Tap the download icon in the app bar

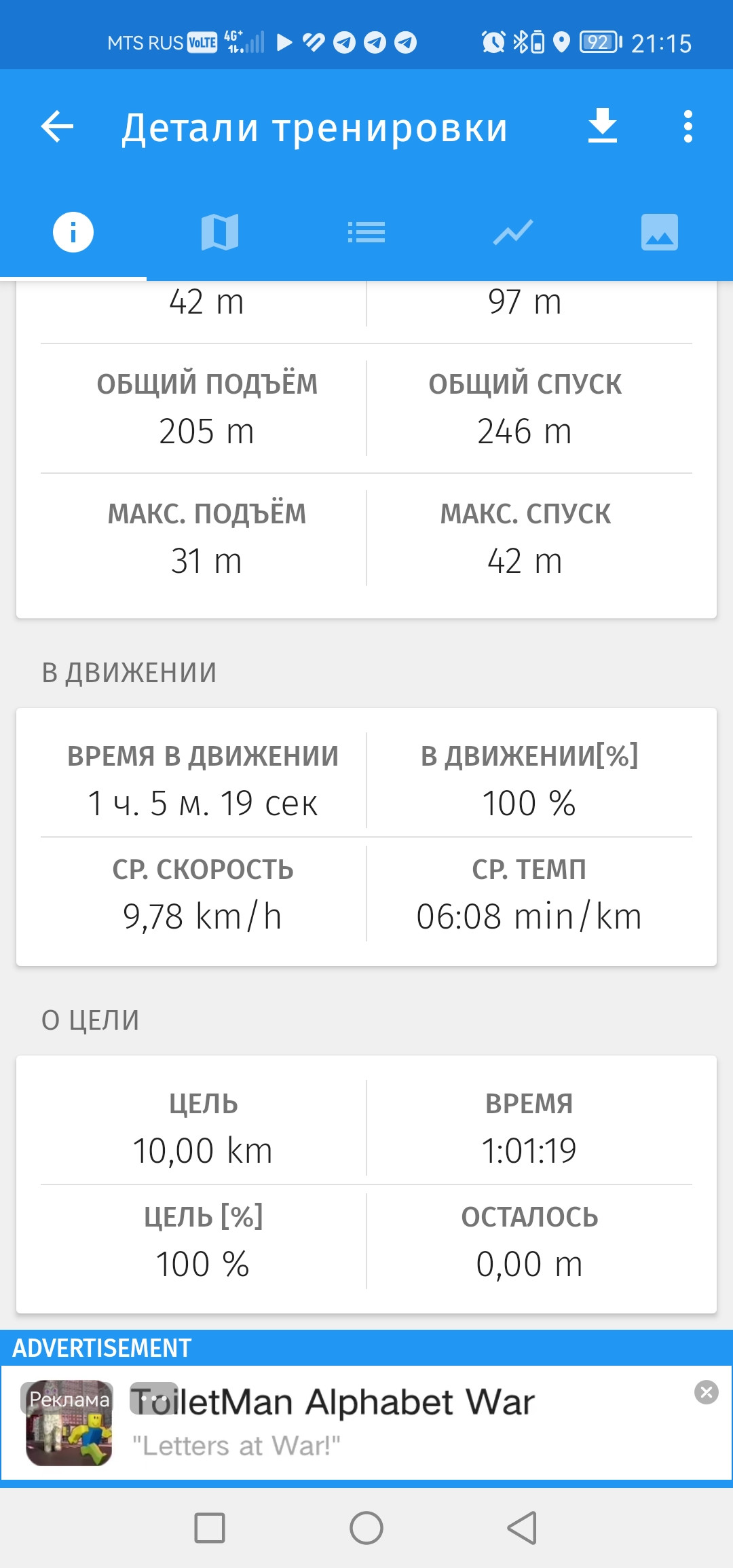(x=603, y=126)
